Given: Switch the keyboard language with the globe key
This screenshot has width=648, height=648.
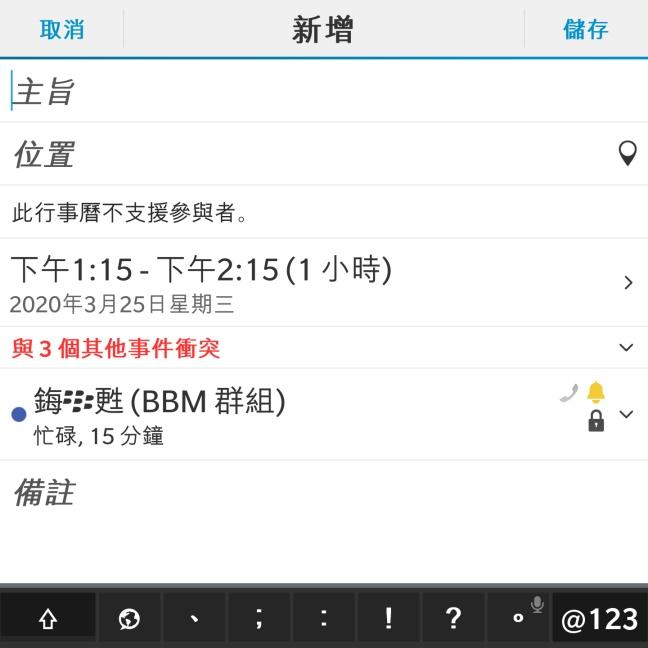Looking at the screenshot, I should 129,619.
